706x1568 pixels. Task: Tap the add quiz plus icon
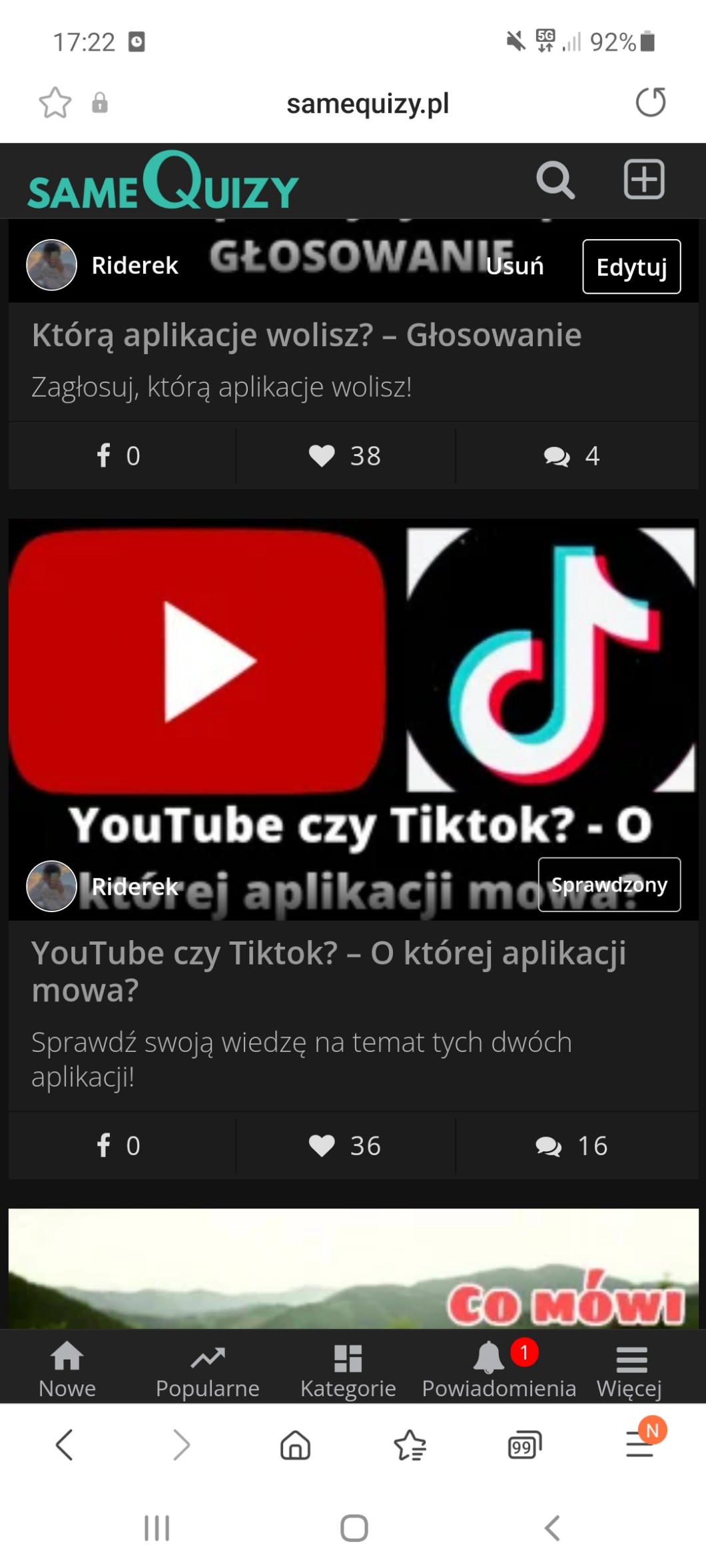pyautogui.click(x=643, y=180)
